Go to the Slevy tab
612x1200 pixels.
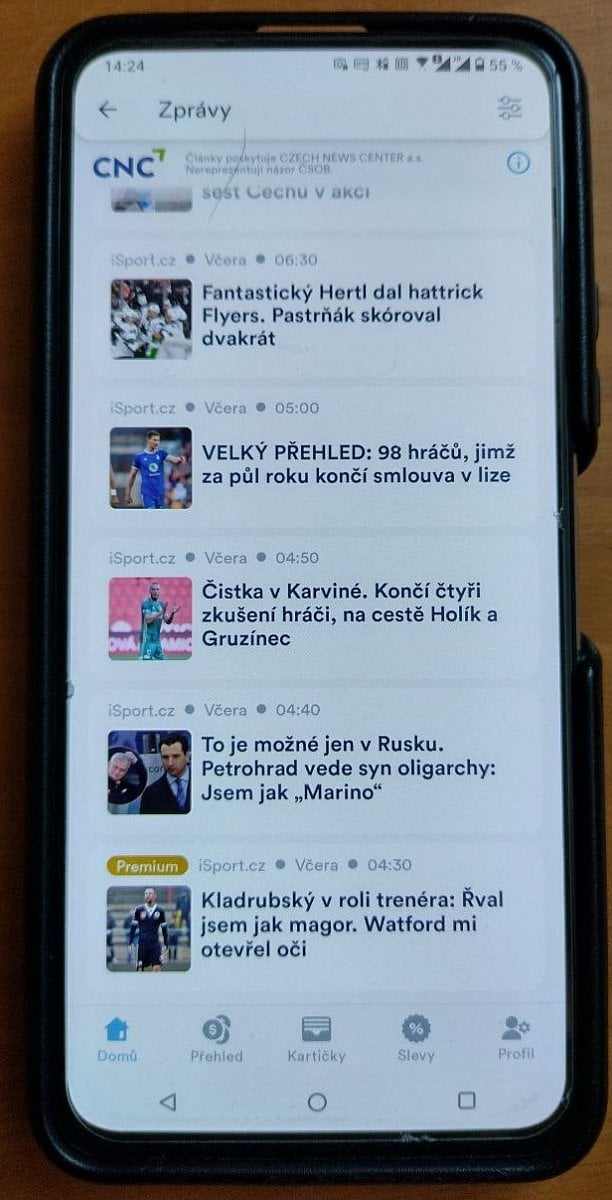[x=416, y=1039]
